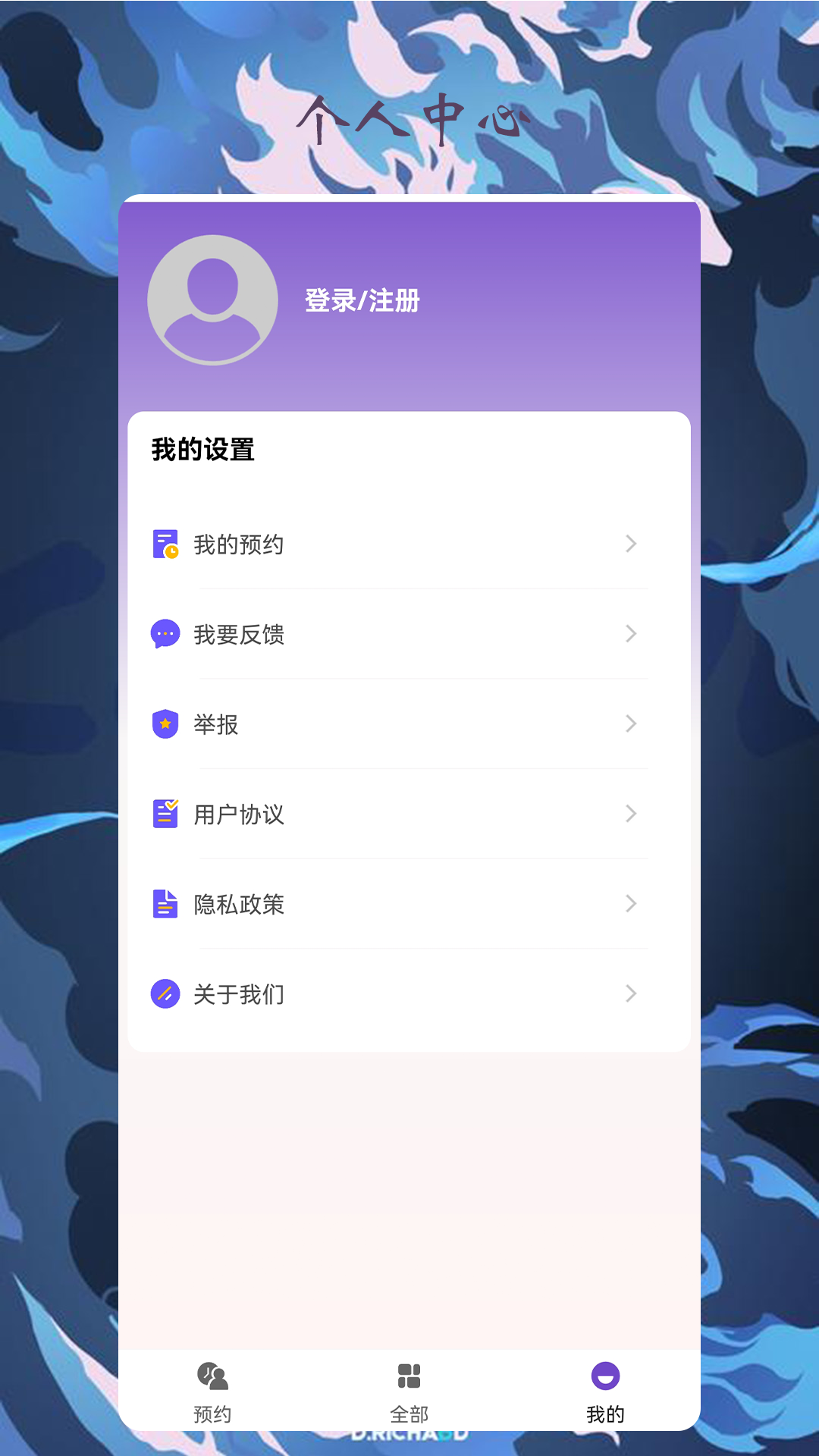The height and width of the screenshot is (1456, 819).
Task: Open the 举报 report row
Action: click(409, 724)
